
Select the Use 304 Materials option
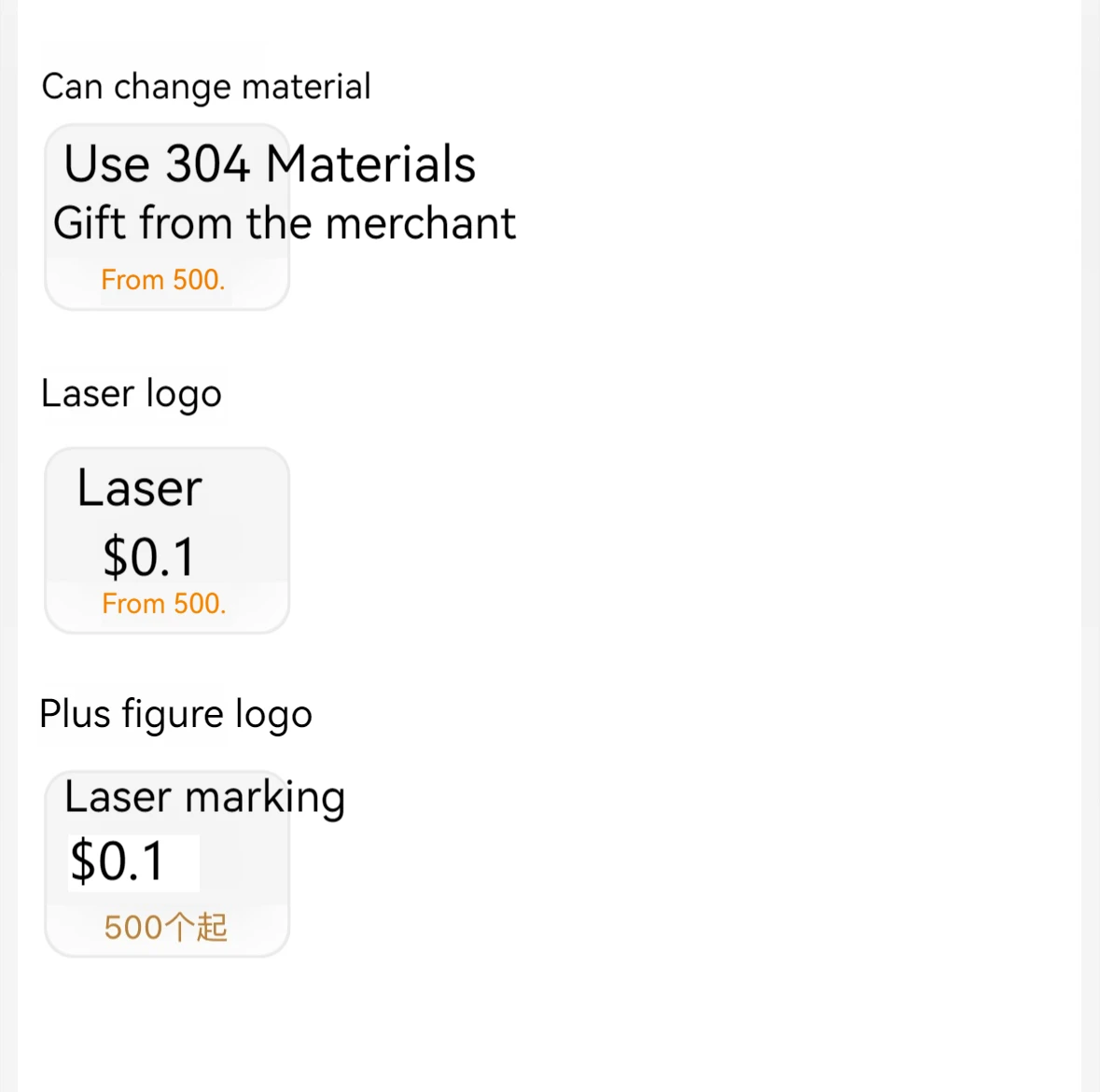[167, 217]
